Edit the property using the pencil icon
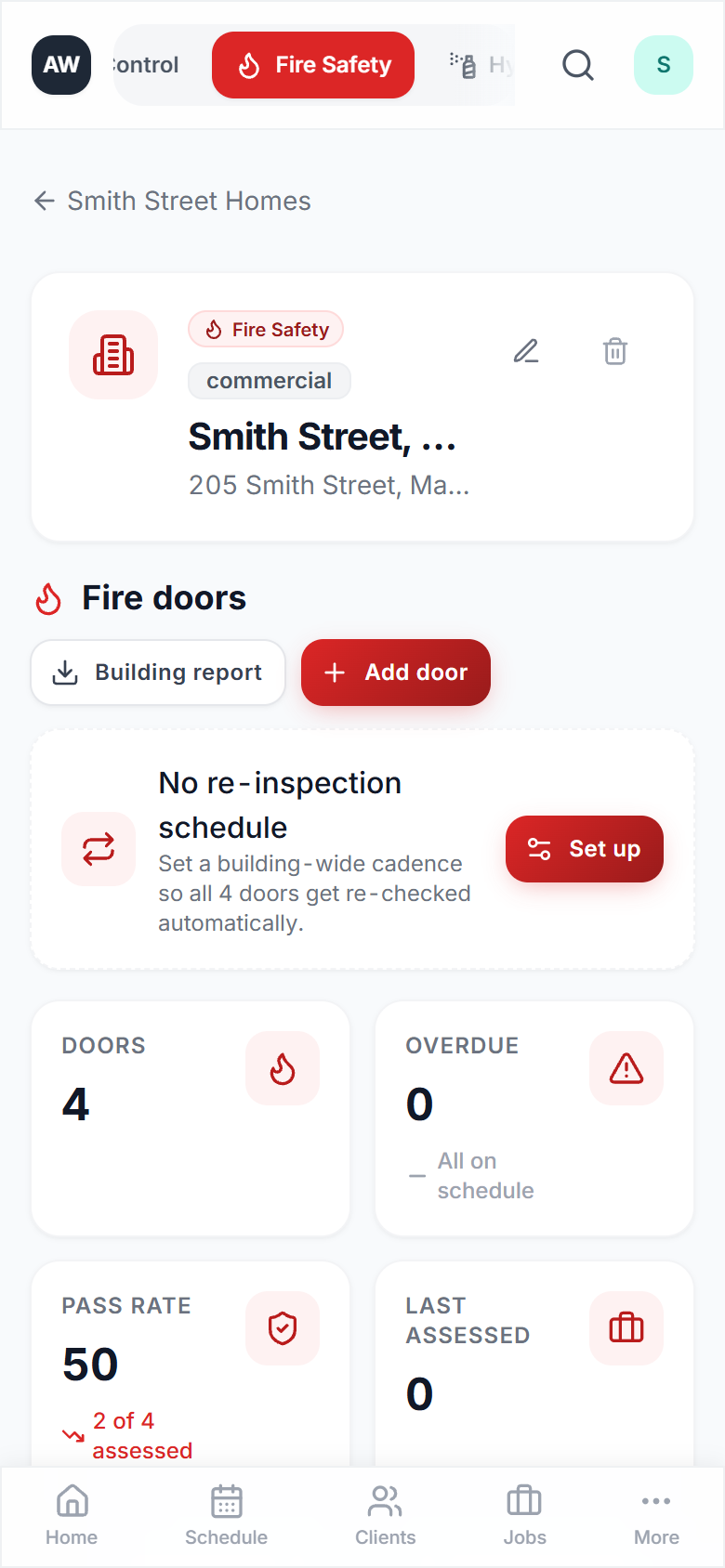Viewport: 725px width, 1568px height. point(526,351)
